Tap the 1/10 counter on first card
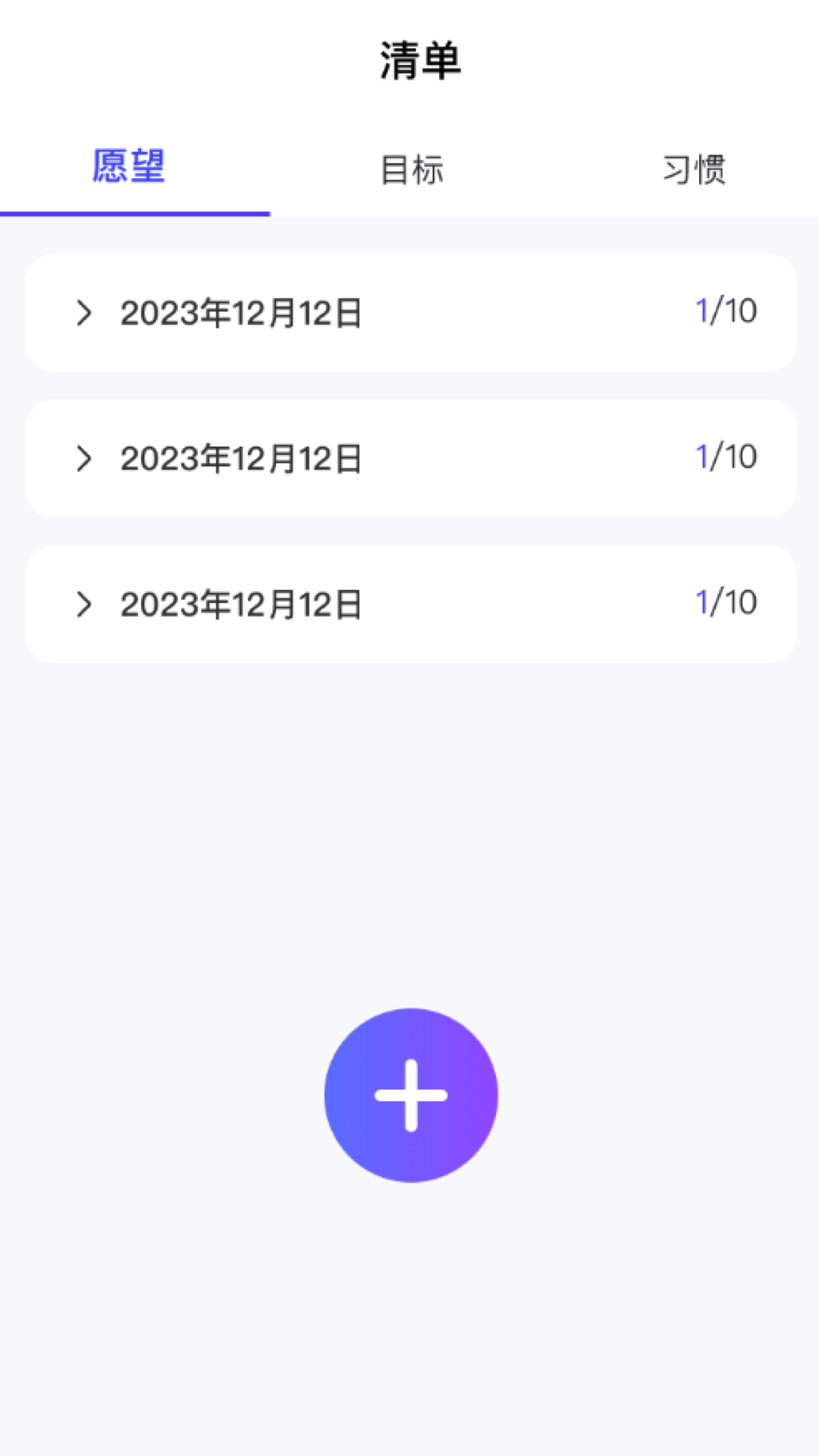Image resolution: width=819 pixels, height=1456 pixels. [x=726, y=310]
